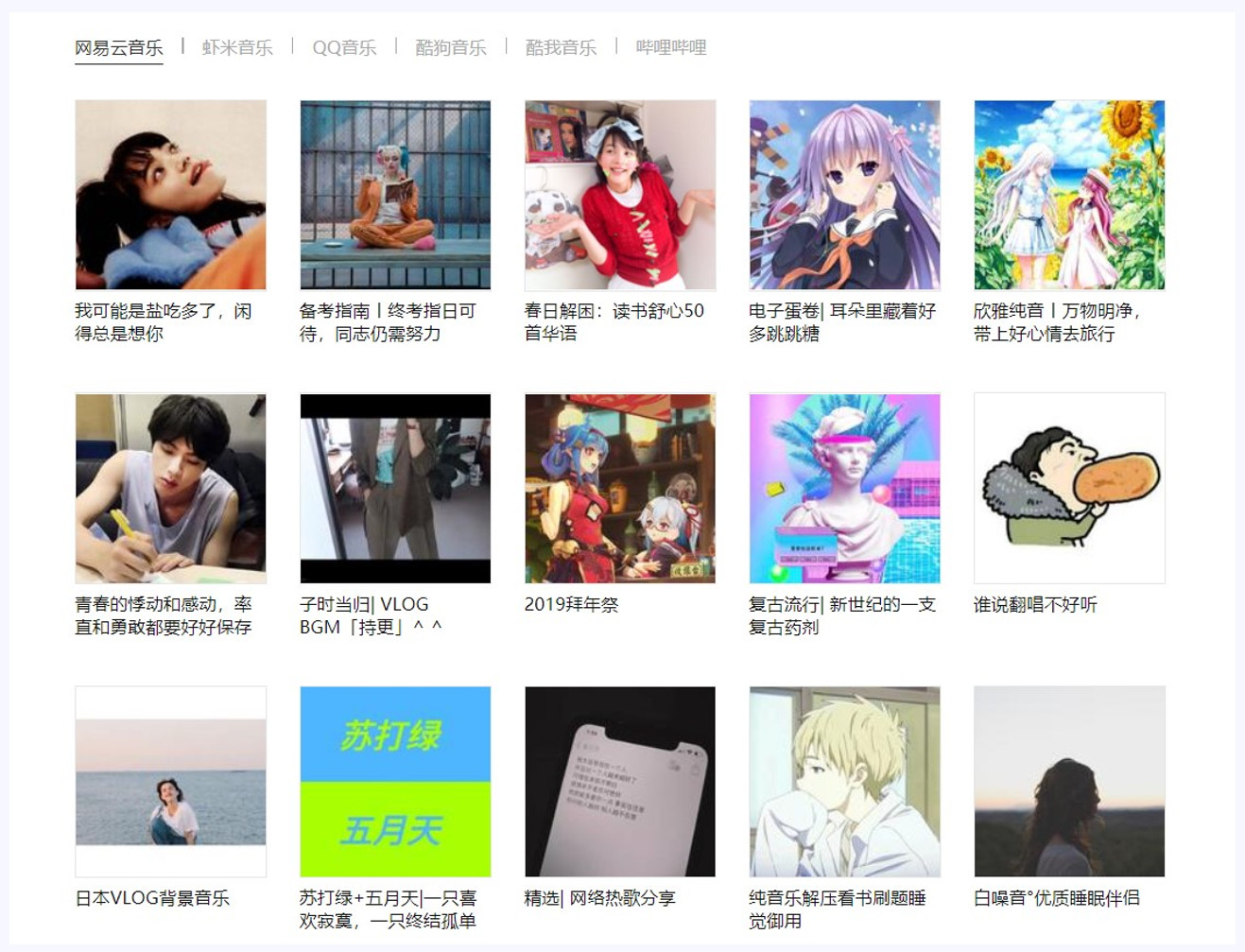Viewport: 1245px width, 952px height.
Task: Open playlist 春日解困：读书舒心50首华语
Action: tap(620, 195)
